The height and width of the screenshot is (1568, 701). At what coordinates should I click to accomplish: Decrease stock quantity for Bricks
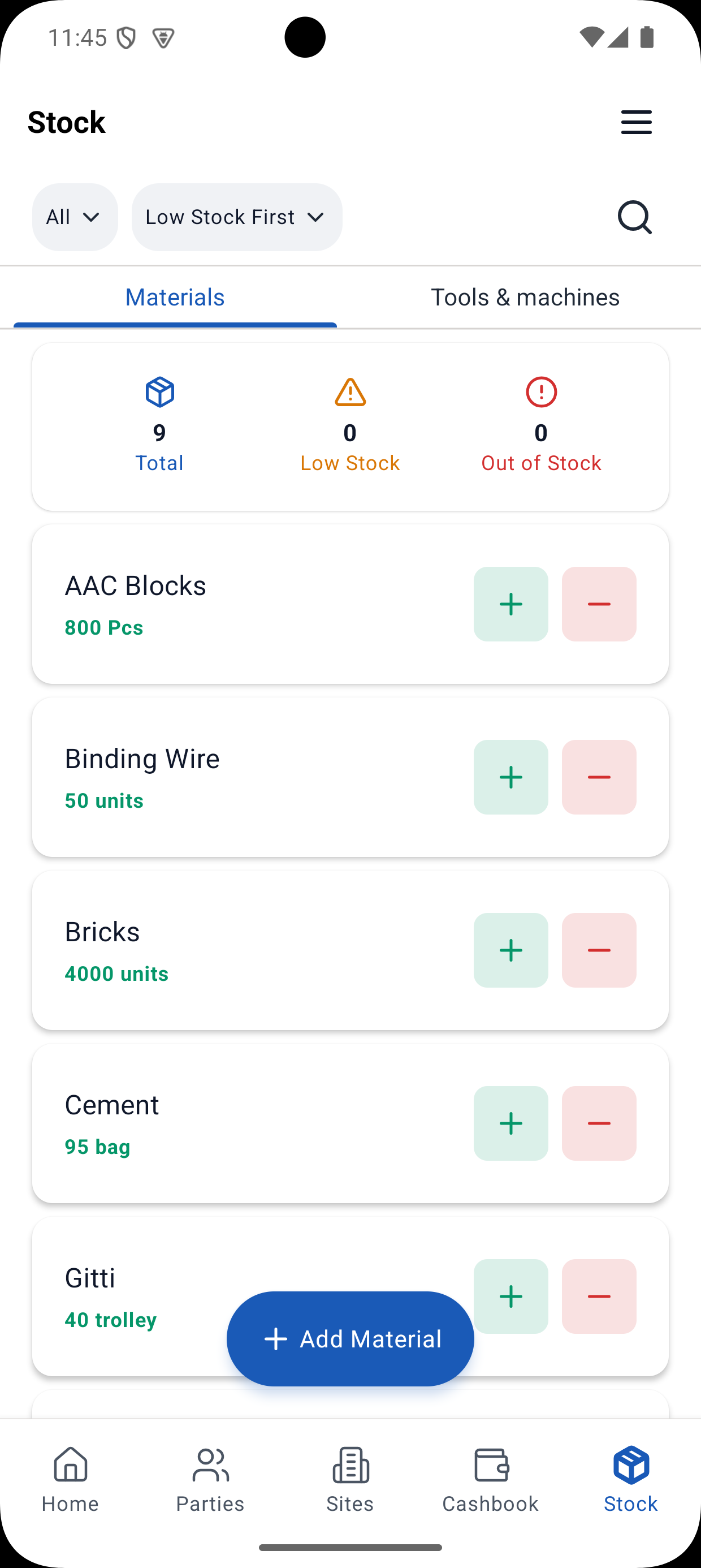point(599,951)
